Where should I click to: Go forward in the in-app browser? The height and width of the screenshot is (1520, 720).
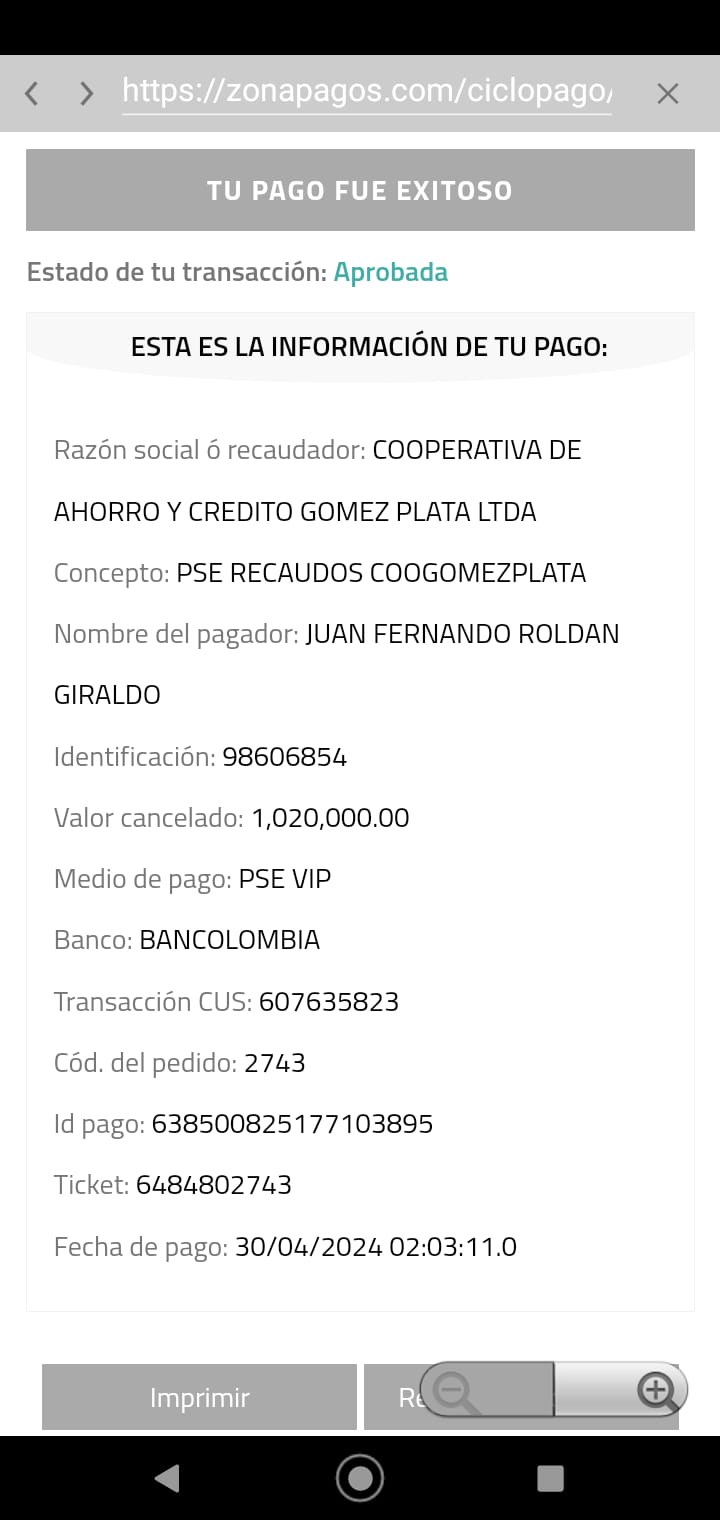click(x=86, y=94)
